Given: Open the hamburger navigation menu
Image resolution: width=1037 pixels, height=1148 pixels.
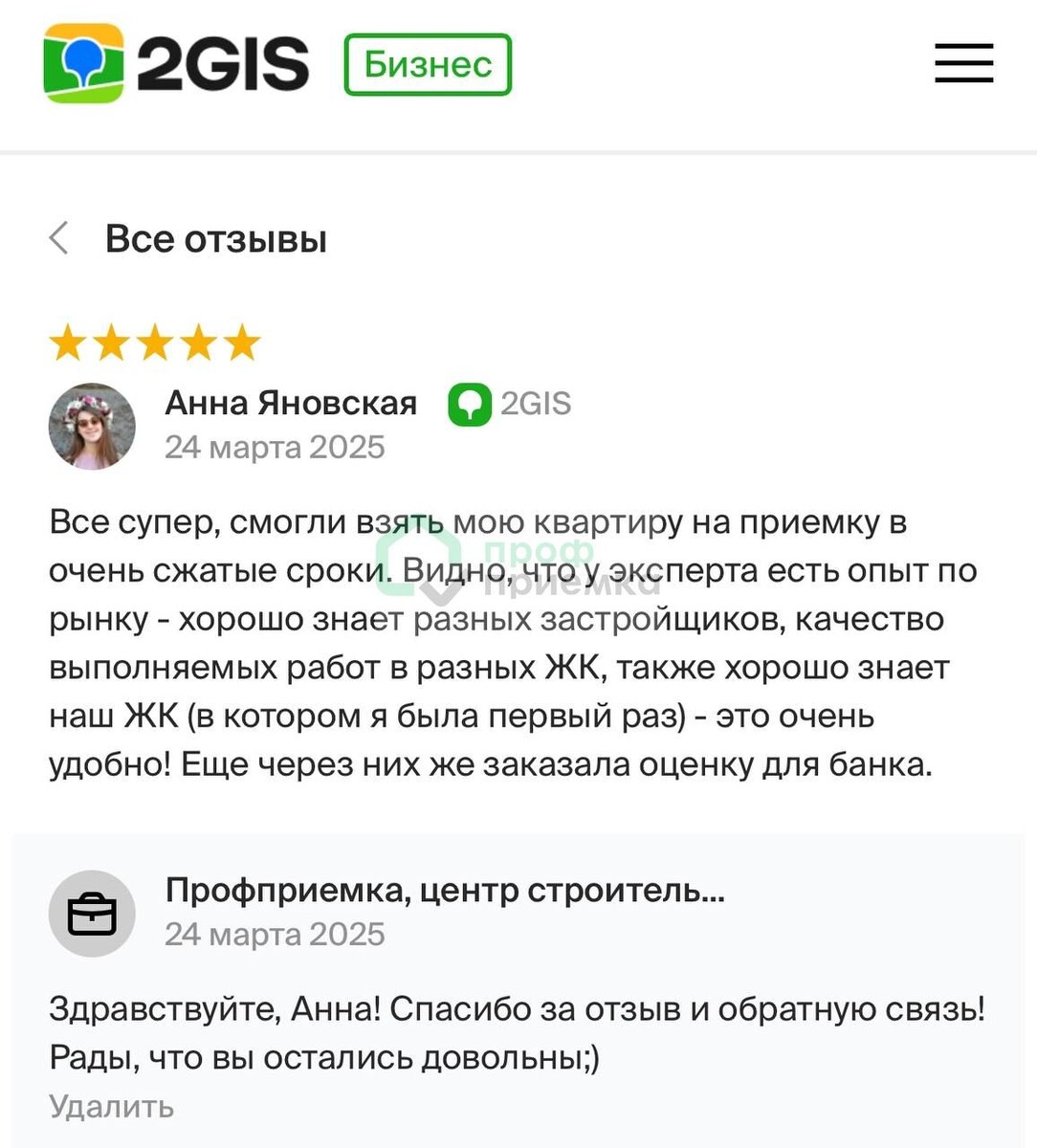Looking at the screenshot, I should pos(963,65).
